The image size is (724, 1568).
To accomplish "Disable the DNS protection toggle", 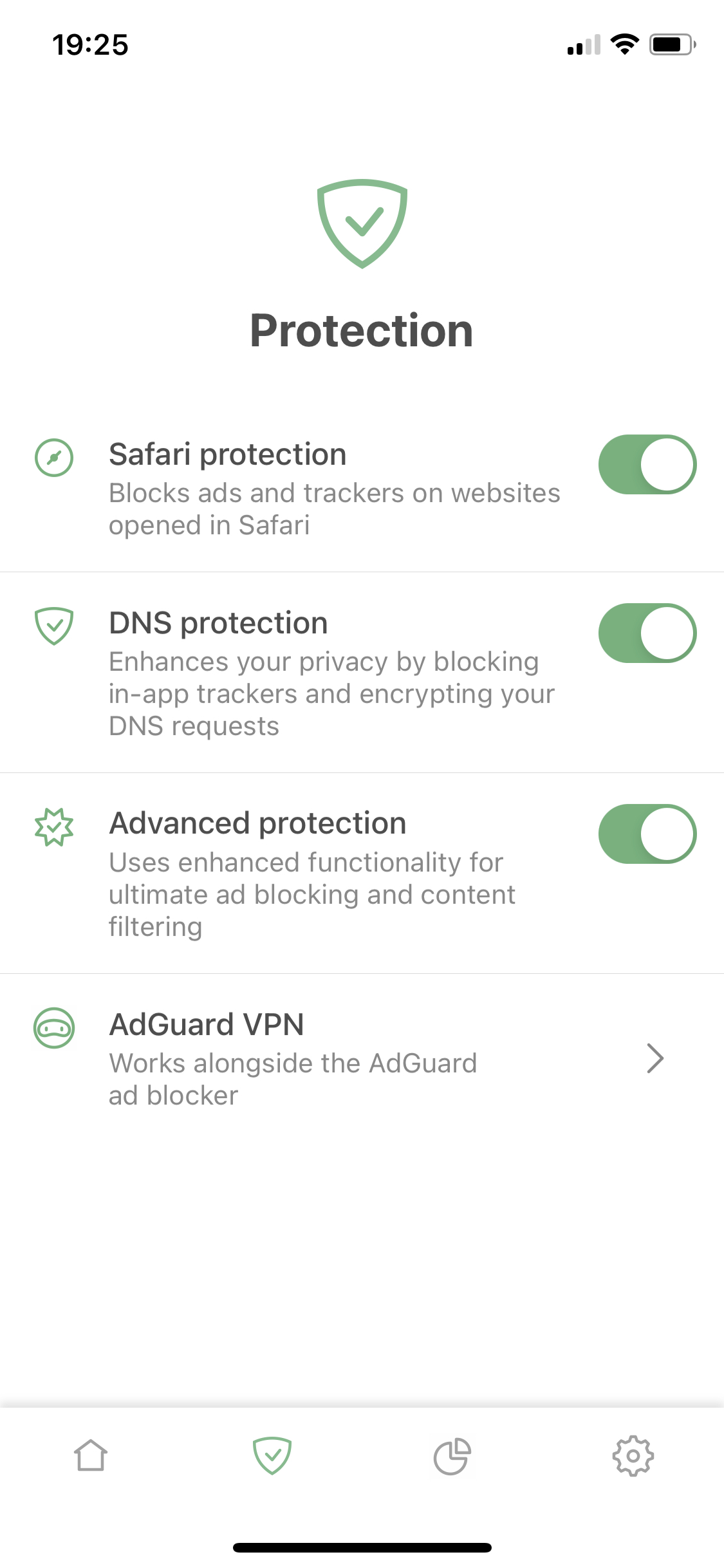I will click(x=647, y=633).
